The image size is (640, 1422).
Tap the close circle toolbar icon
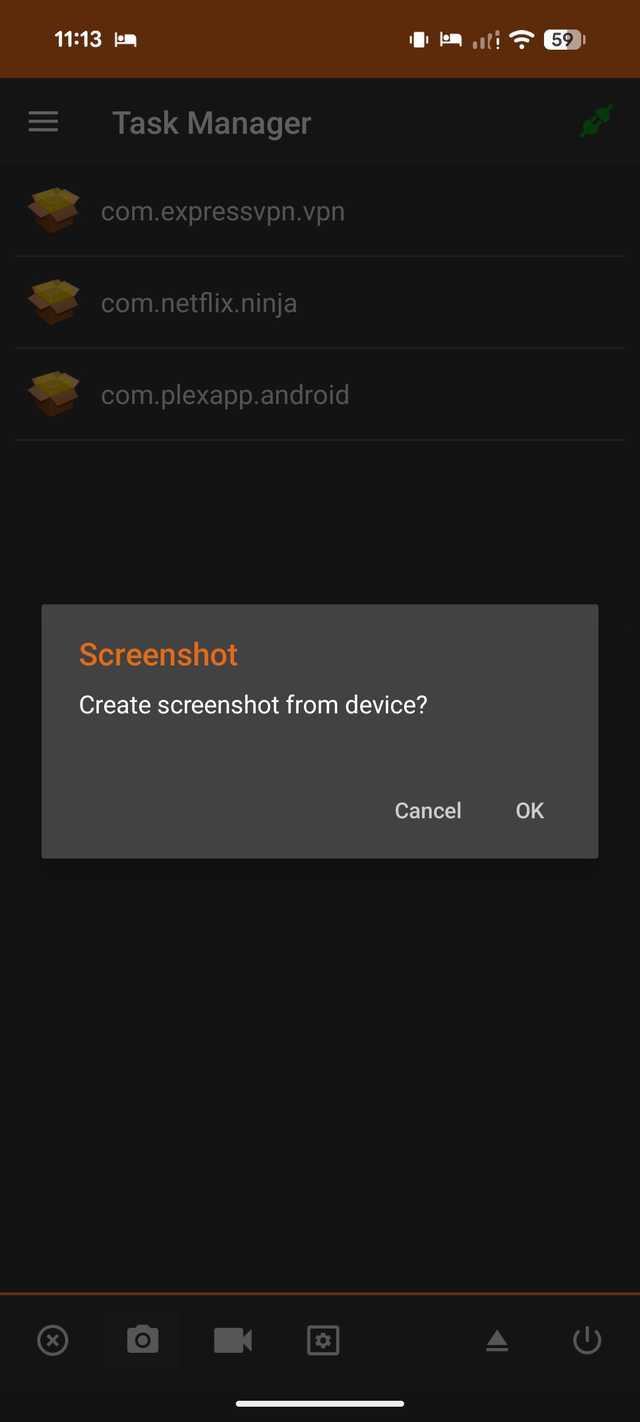click(53, 1340)
